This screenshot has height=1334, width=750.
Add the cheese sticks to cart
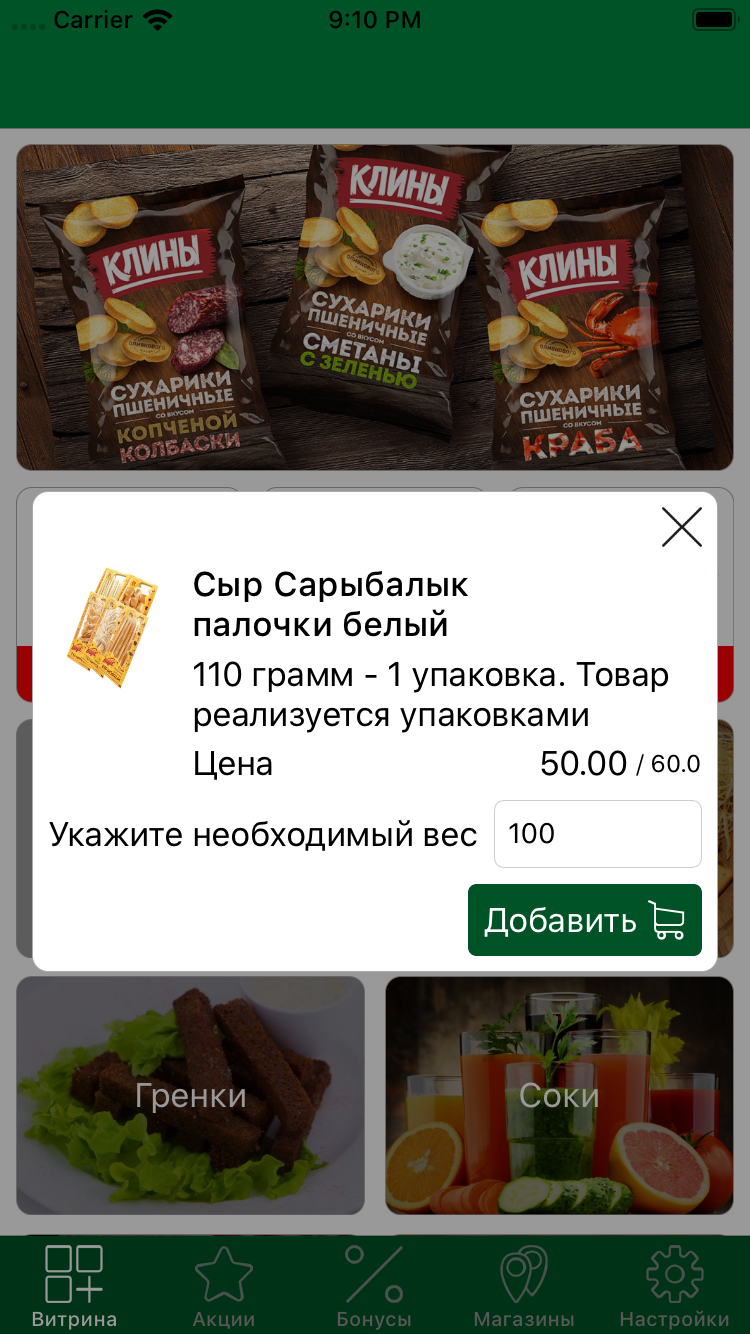pyautogui.click(x=584, y=920)
